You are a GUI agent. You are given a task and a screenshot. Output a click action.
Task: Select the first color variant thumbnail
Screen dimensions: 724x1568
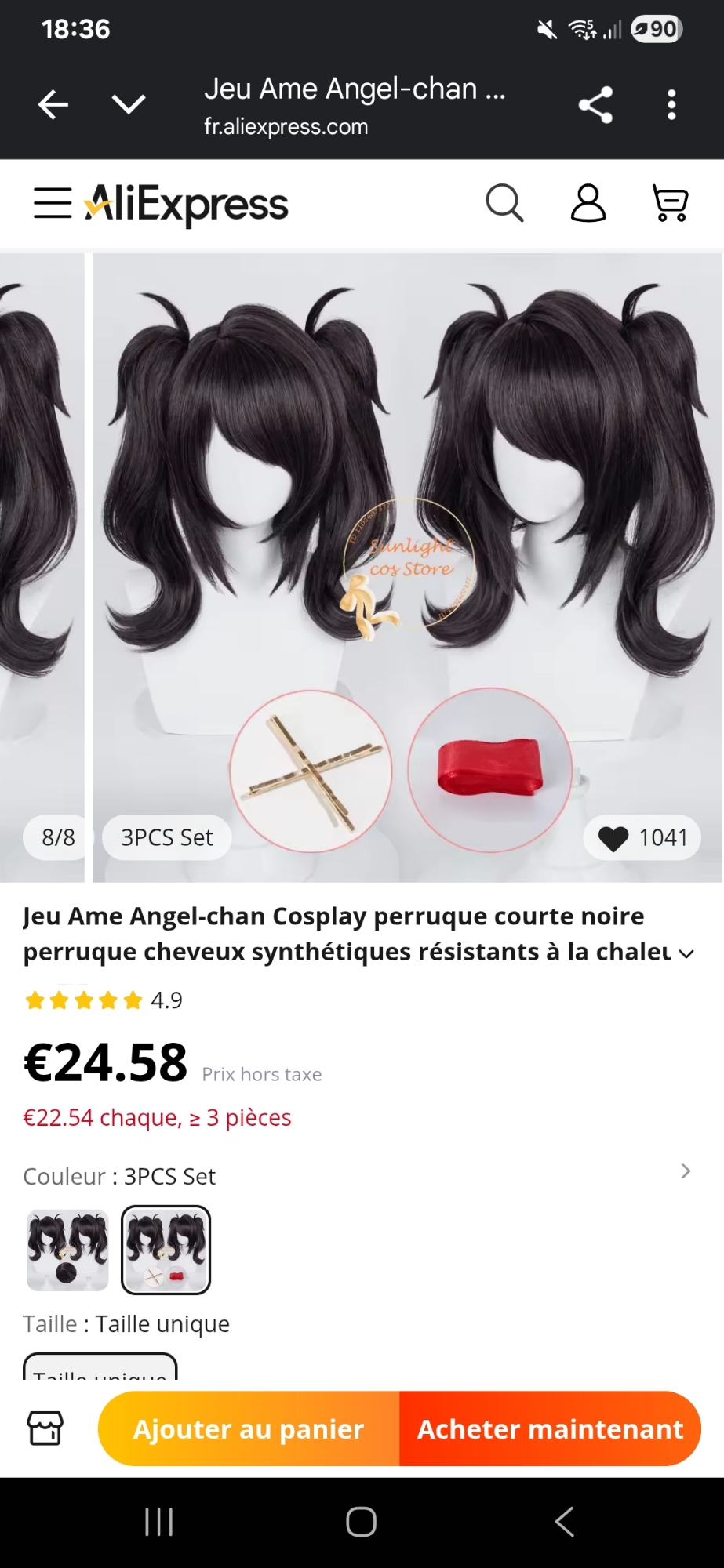click(68, 1250)
